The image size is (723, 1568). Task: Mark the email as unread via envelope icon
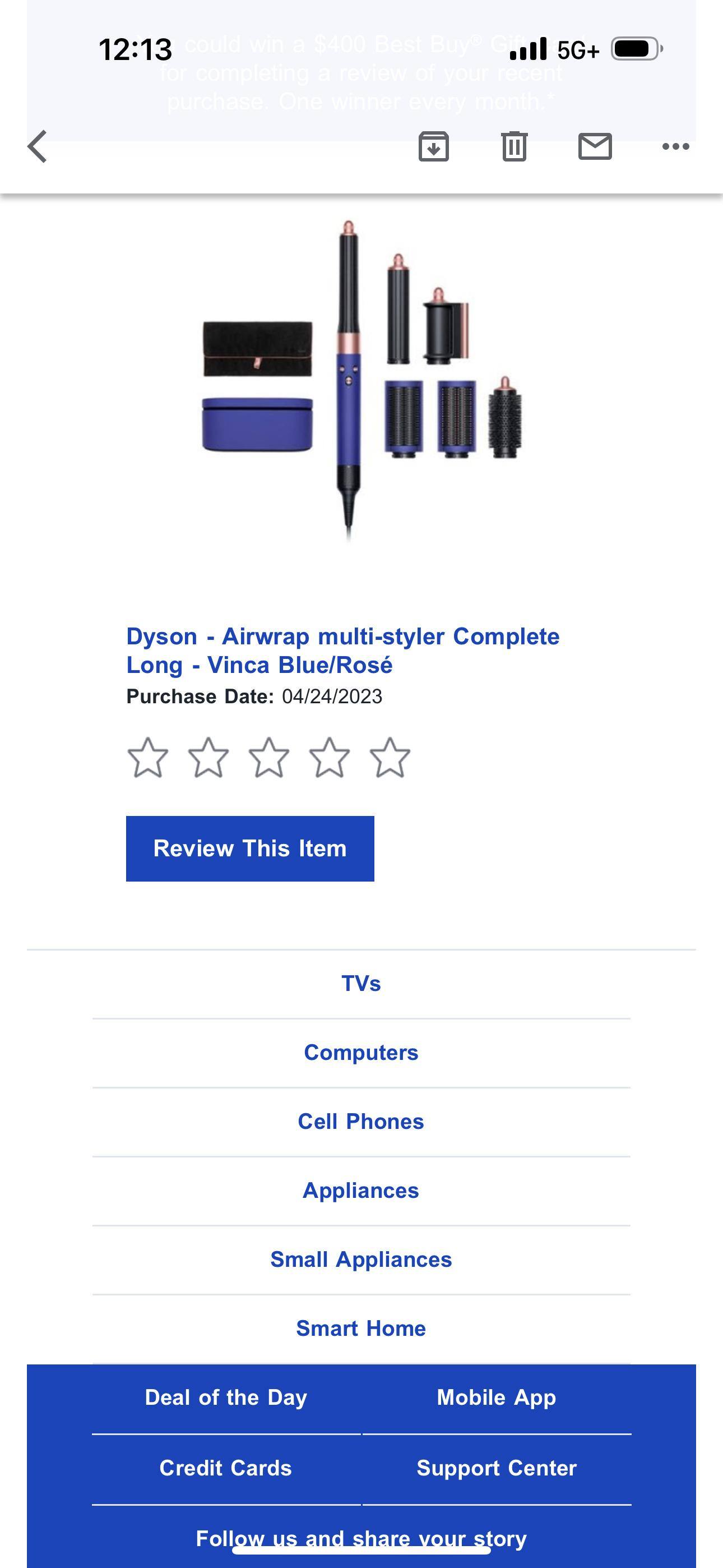pyautogui.click(x=594, y=146)
